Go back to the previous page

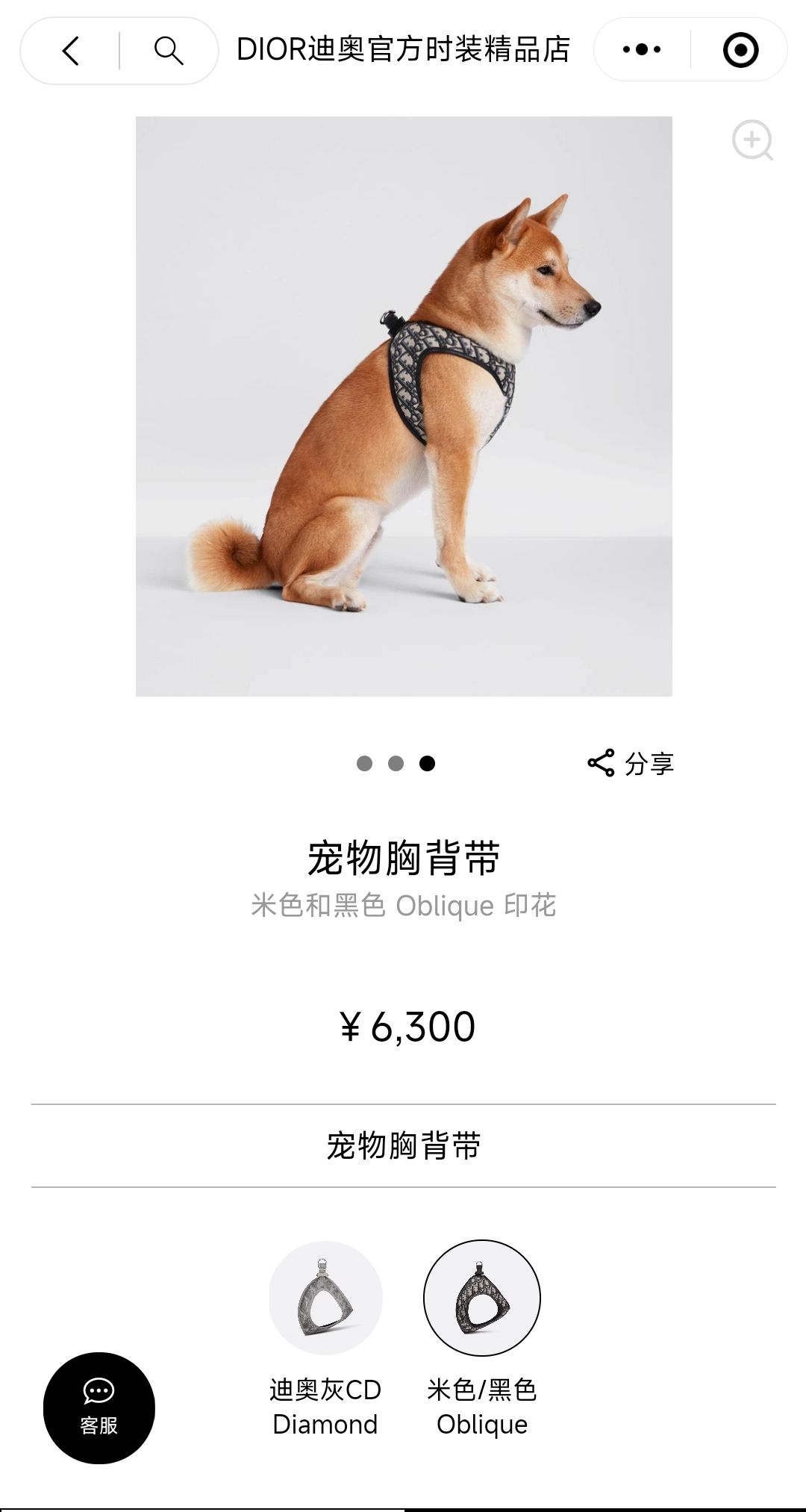click(70, 51)
